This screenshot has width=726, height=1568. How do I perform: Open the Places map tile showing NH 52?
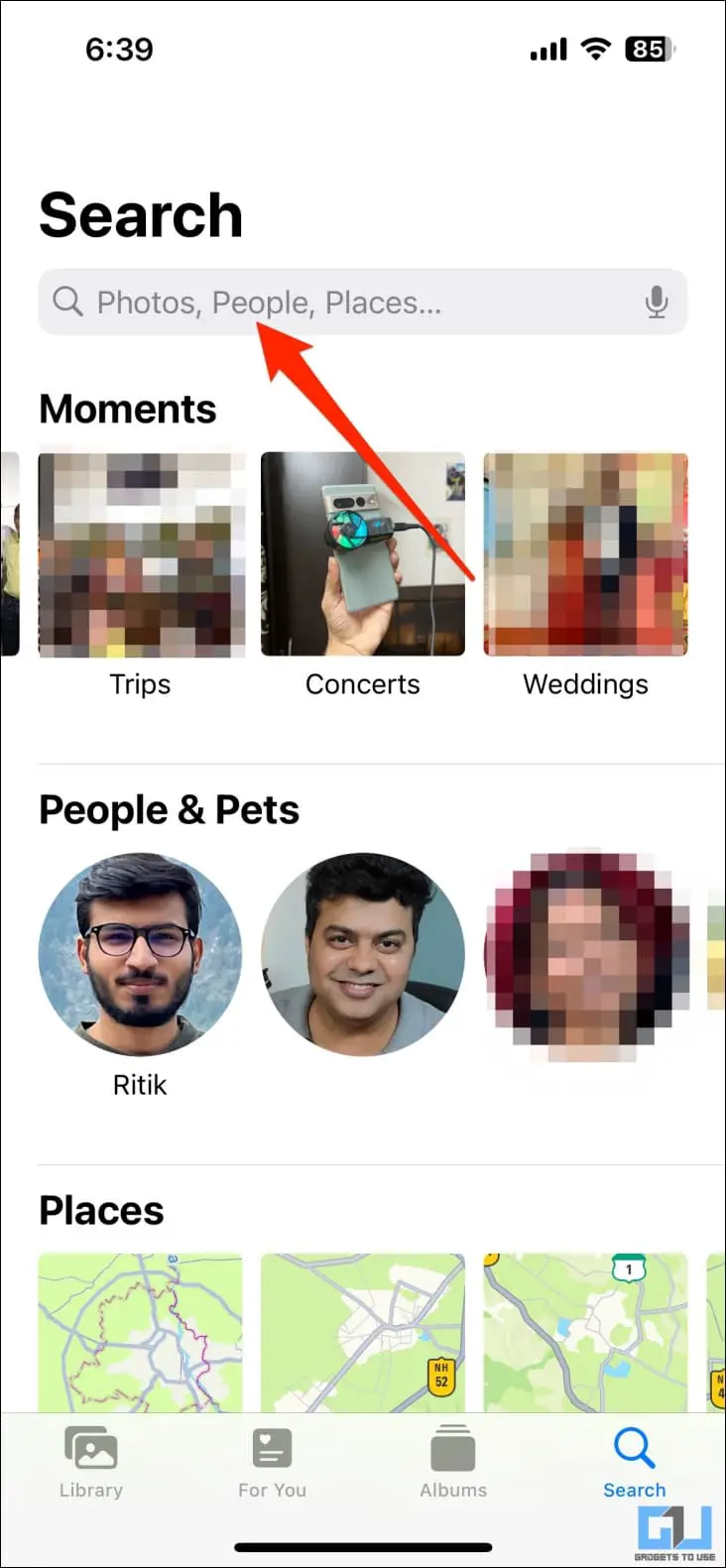363,1331
